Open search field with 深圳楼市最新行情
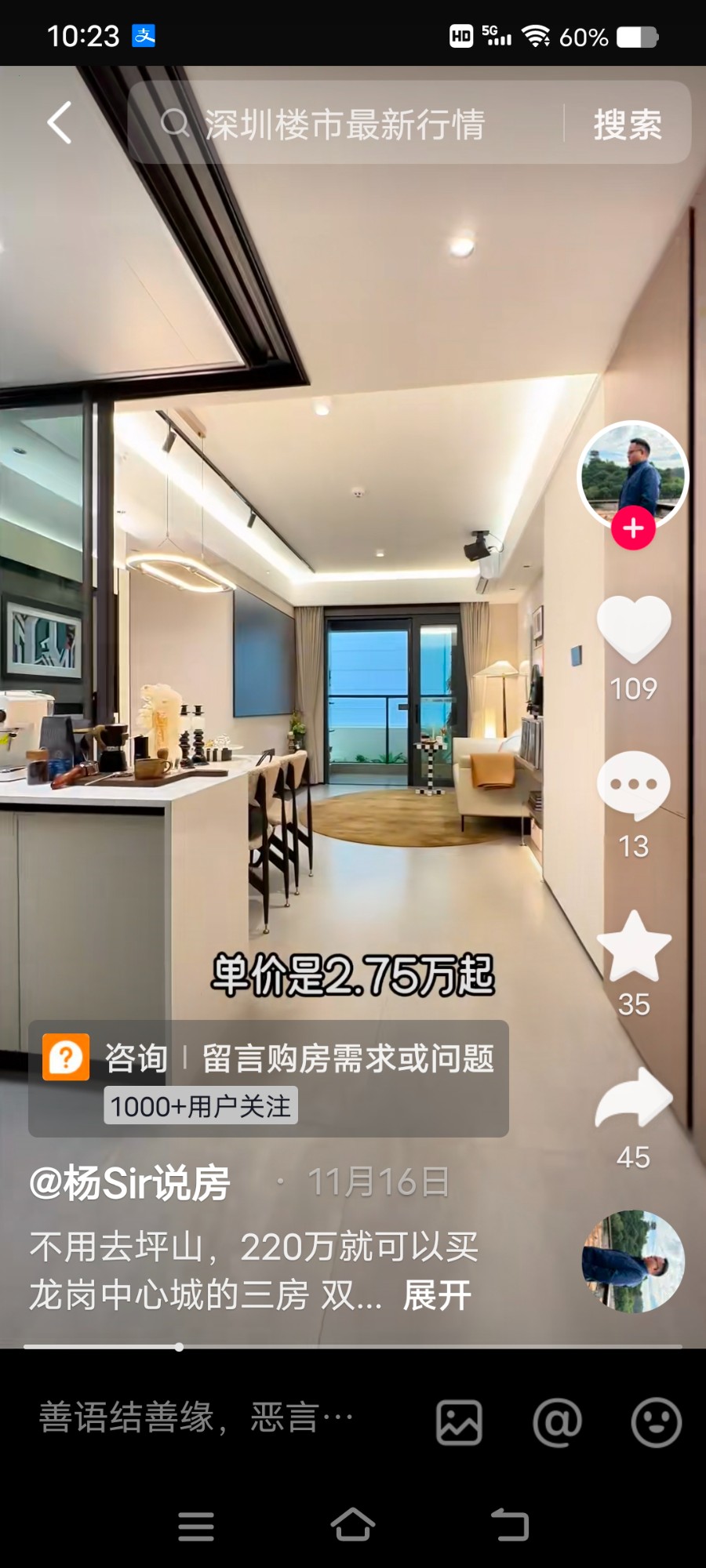 [345, 124]
